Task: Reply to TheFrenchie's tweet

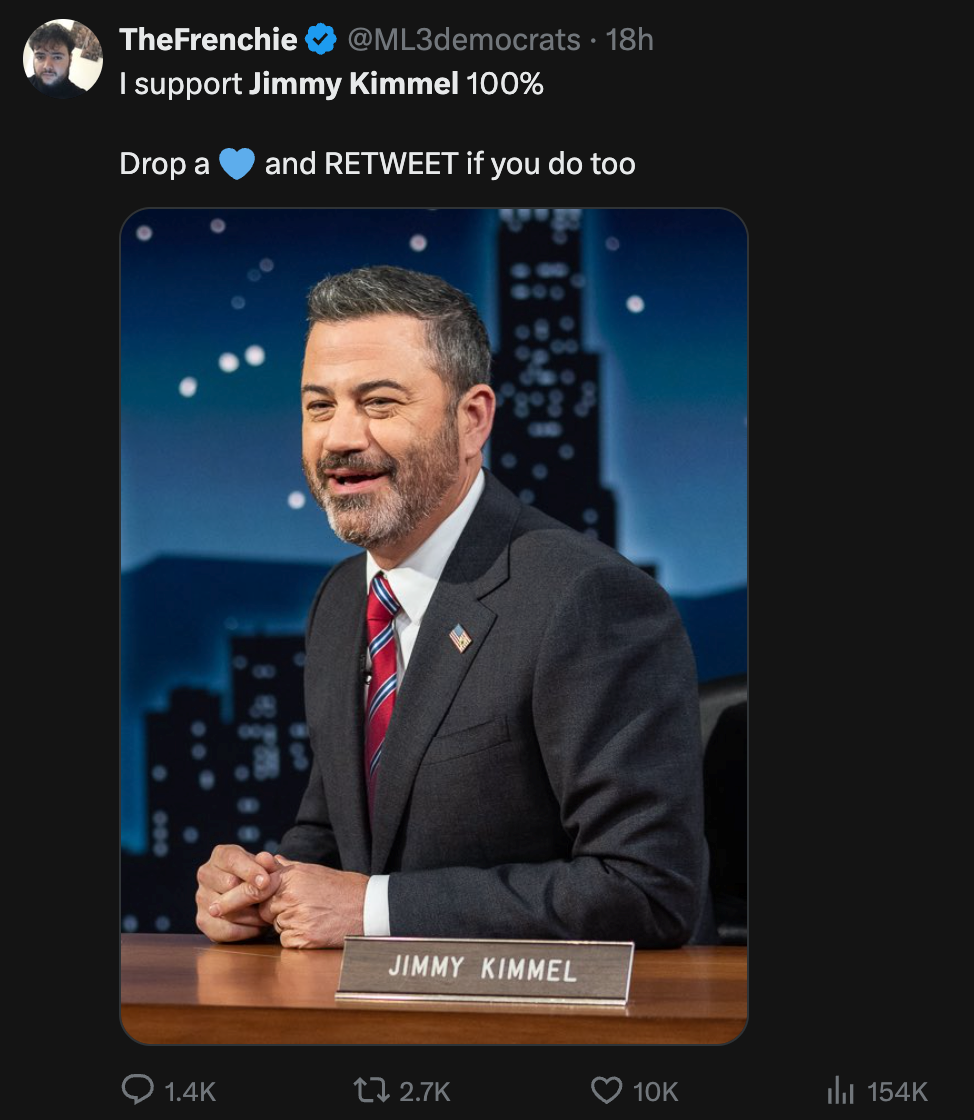Action: point(138,1089)
